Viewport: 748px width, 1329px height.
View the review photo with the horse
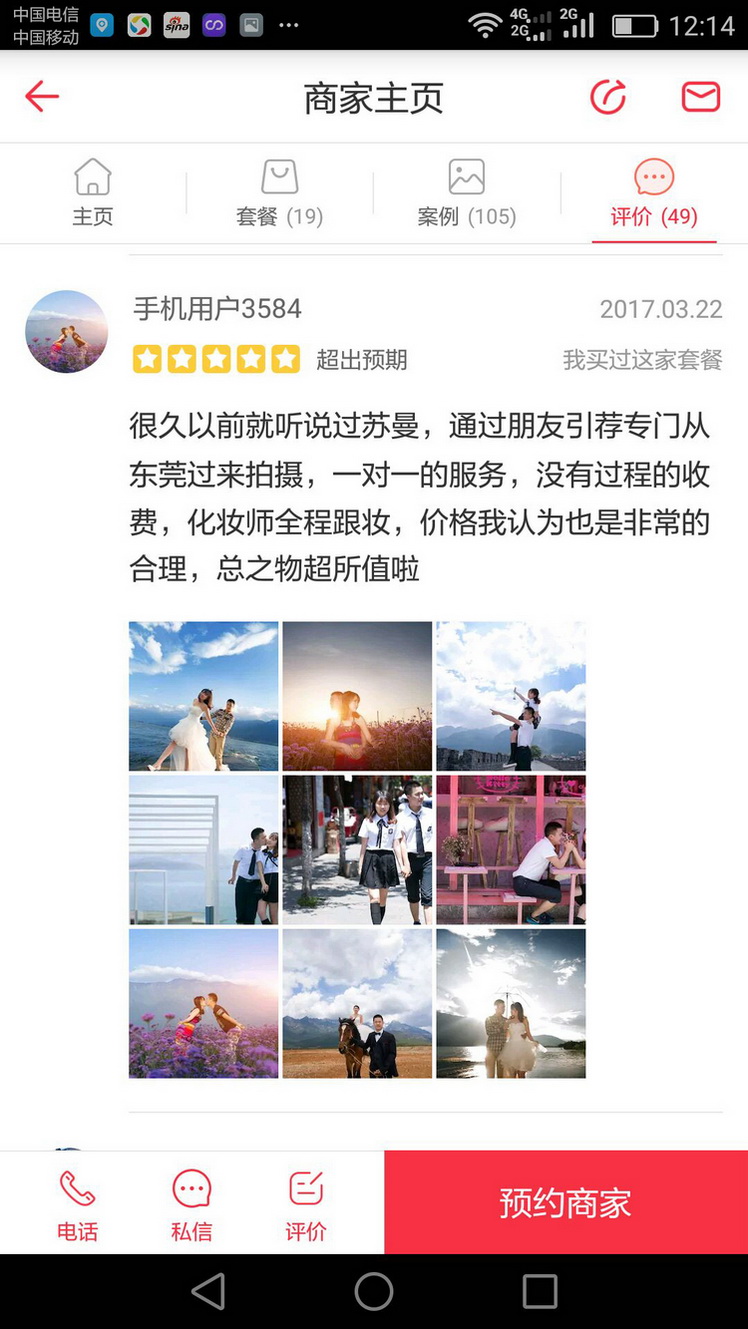[x=357, y=1003]
